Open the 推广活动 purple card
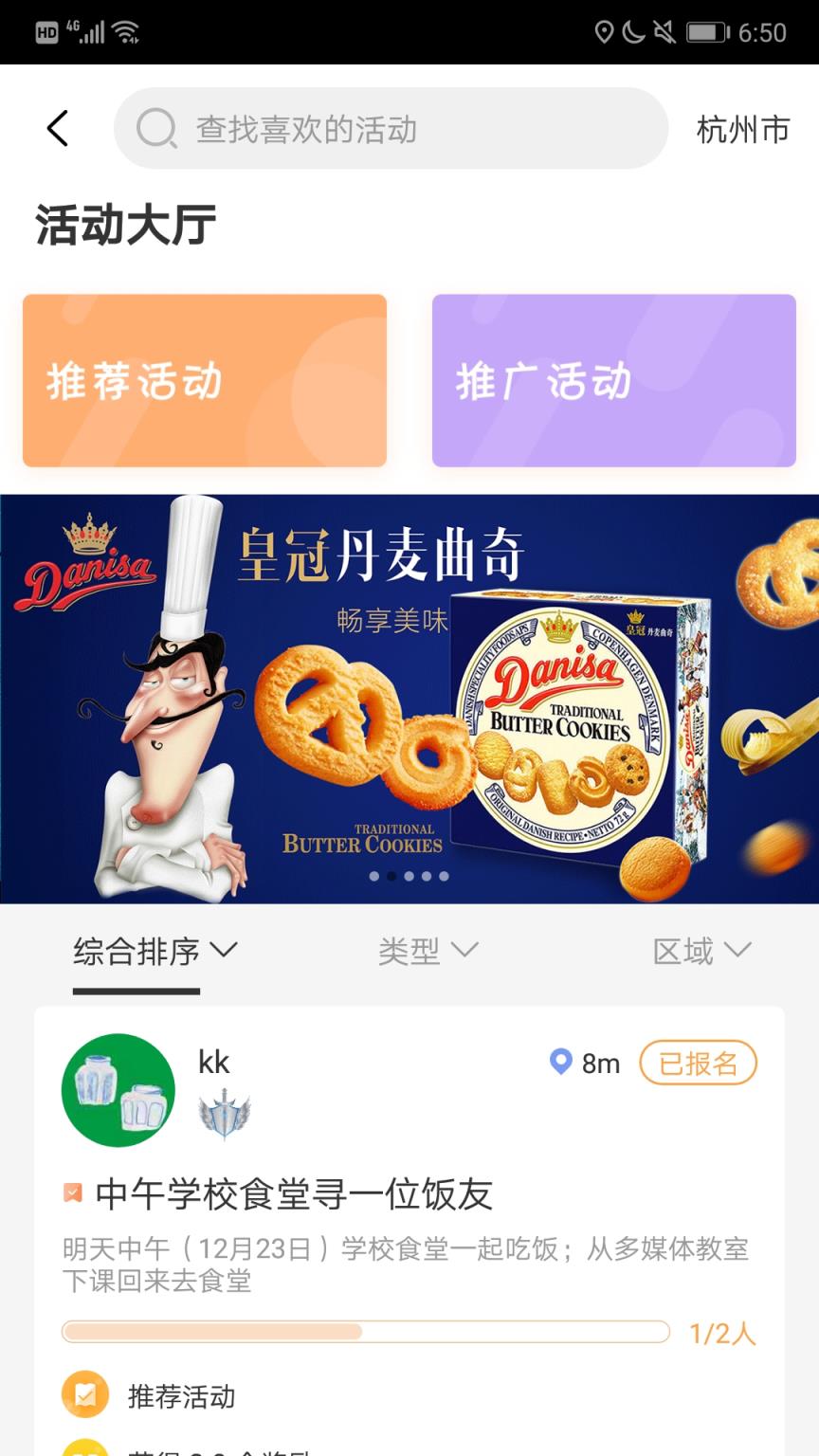This screenshot has width=819, height=1456. (614, 381)
